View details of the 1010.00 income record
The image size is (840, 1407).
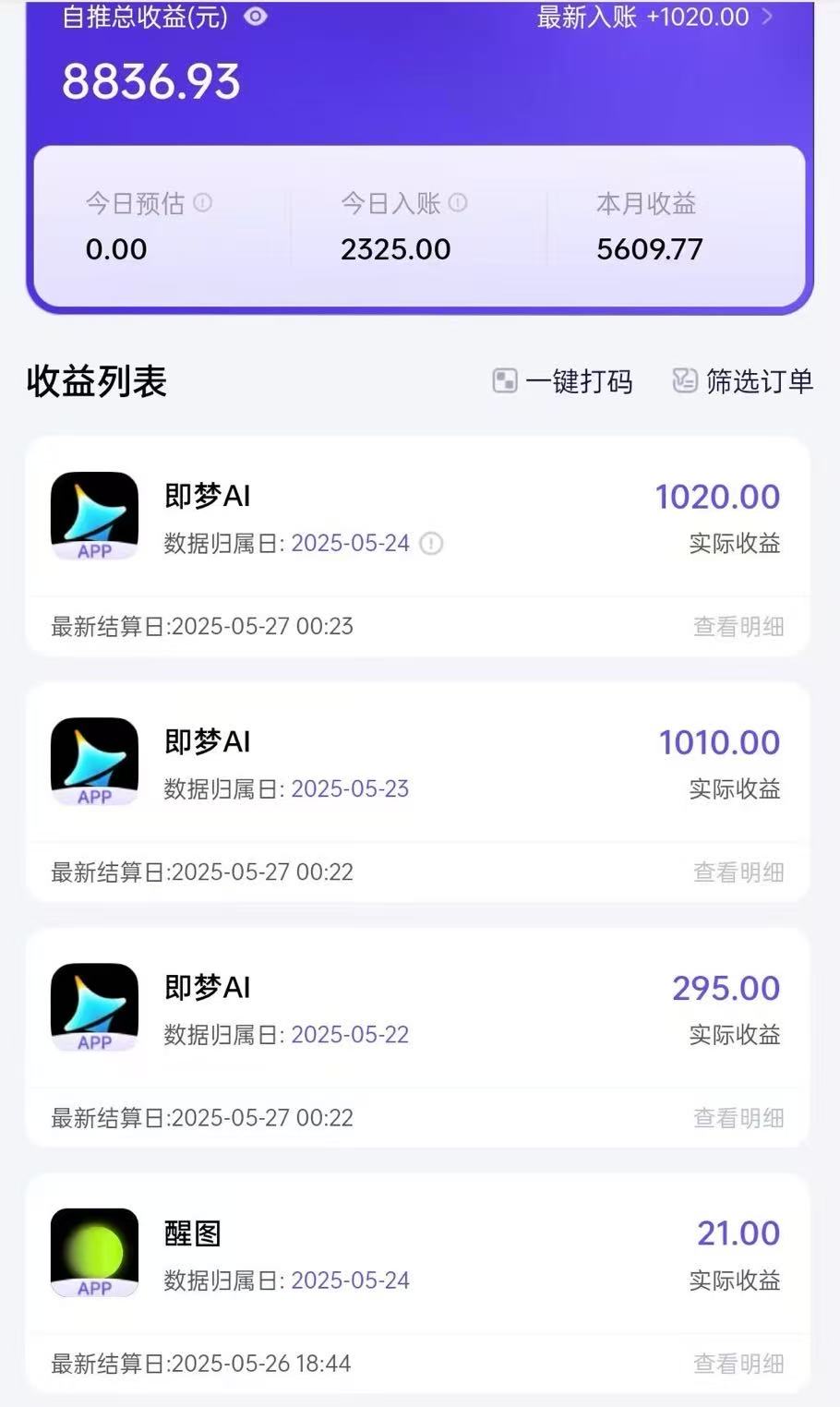738,872
